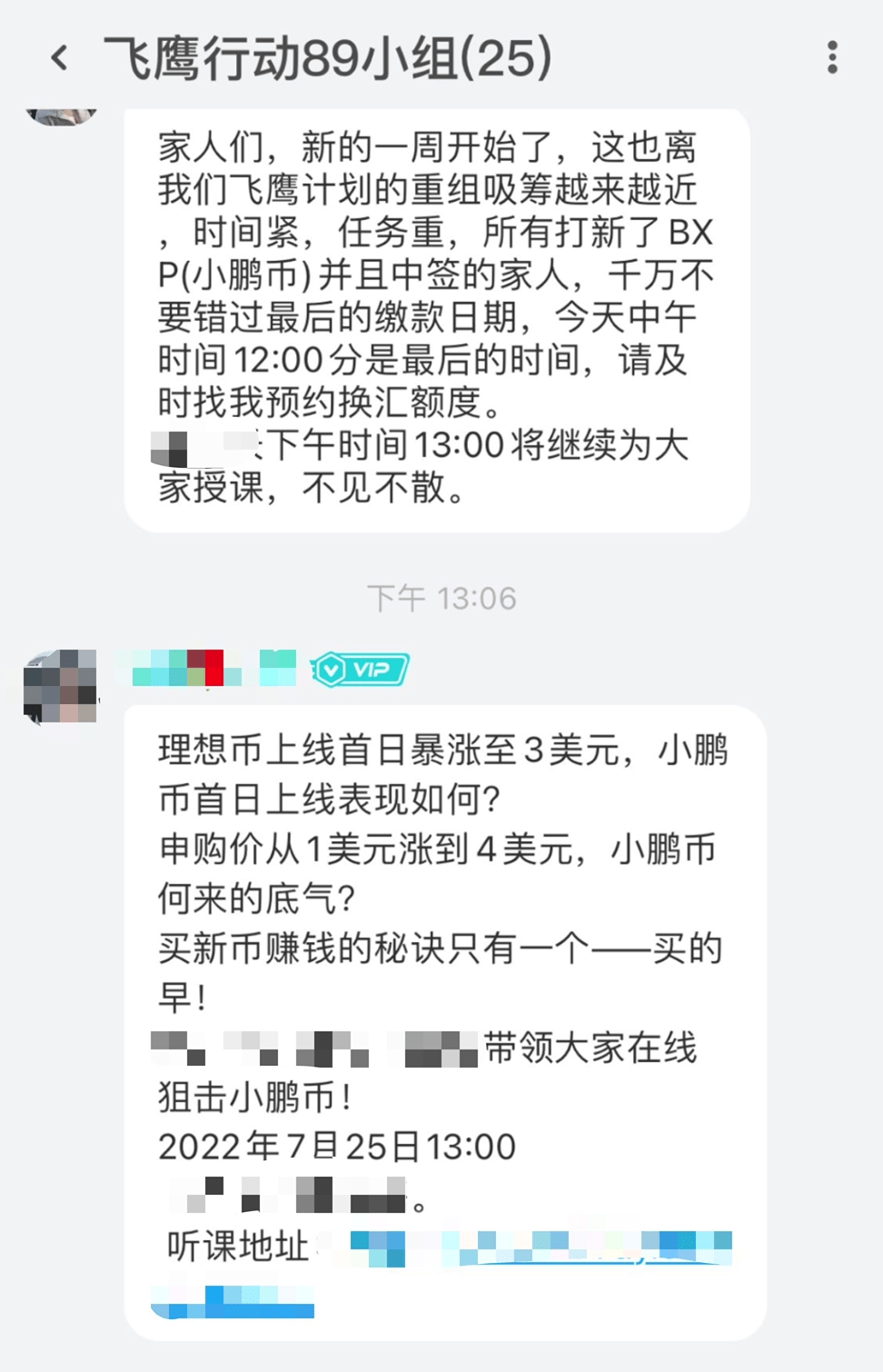Image resolution: width=883 pixels, height=1372 pixels.
Task: Select the date 2022年7月25日13:00 text
Action: tap(336, 1145)
